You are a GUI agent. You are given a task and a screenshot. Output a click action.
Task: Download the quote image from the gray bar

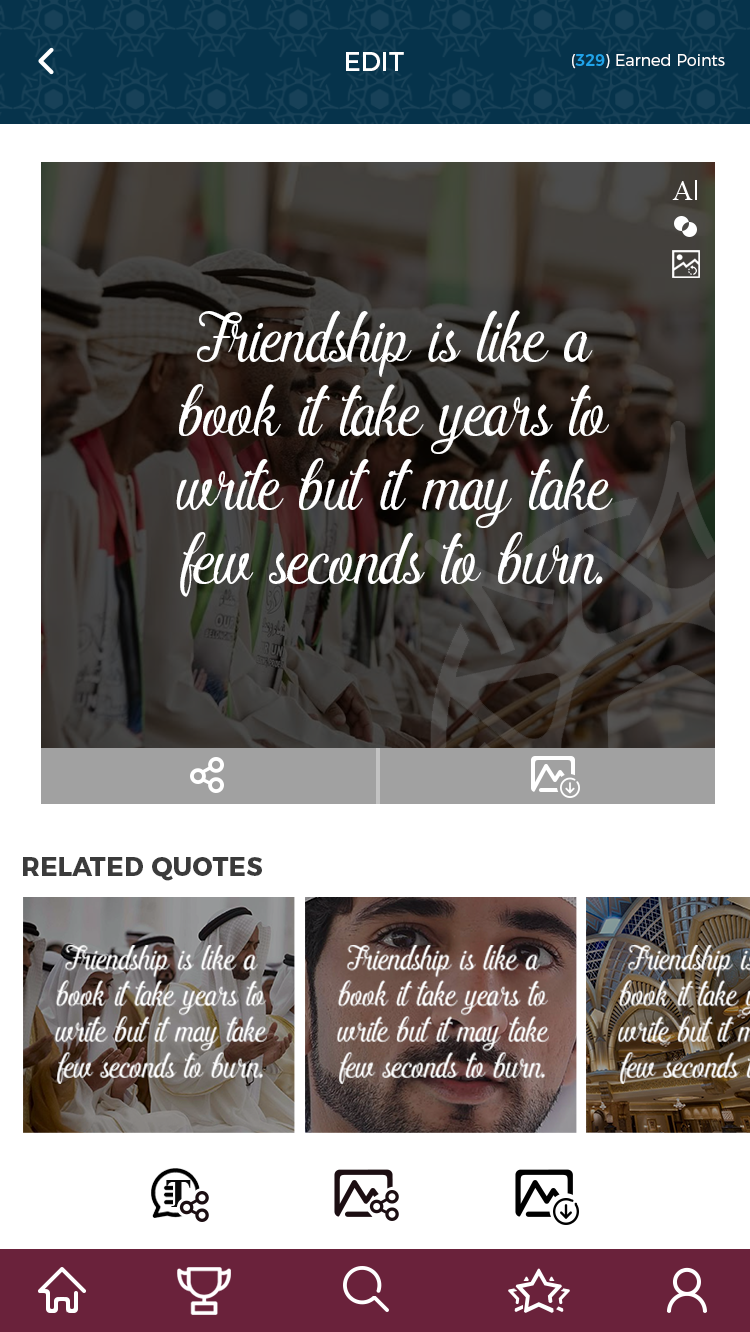(x=554, y=776)
